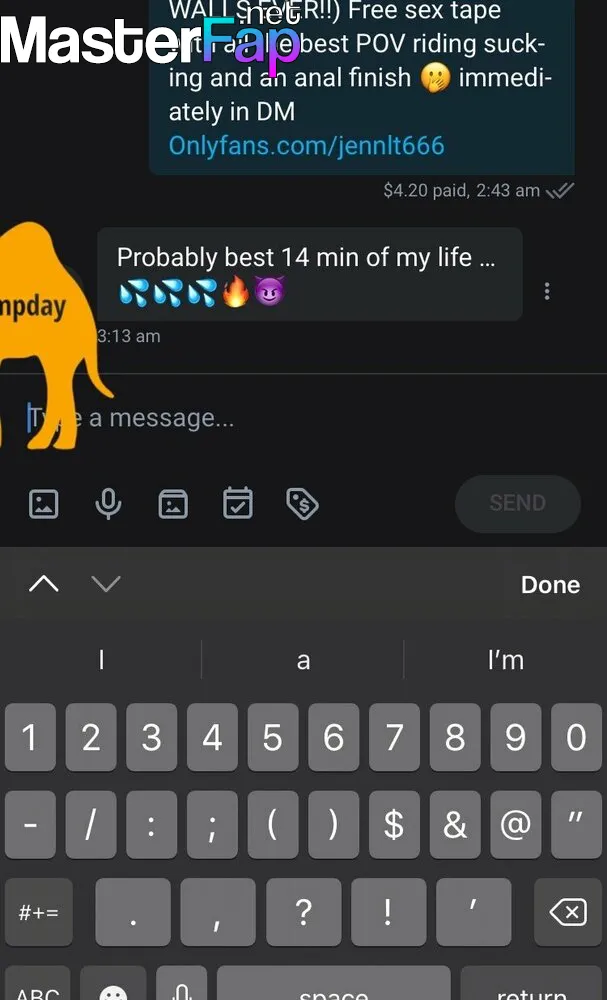Tap the SEND button
This screenshot has width=607, height=1000.
[x=518, y=504]
